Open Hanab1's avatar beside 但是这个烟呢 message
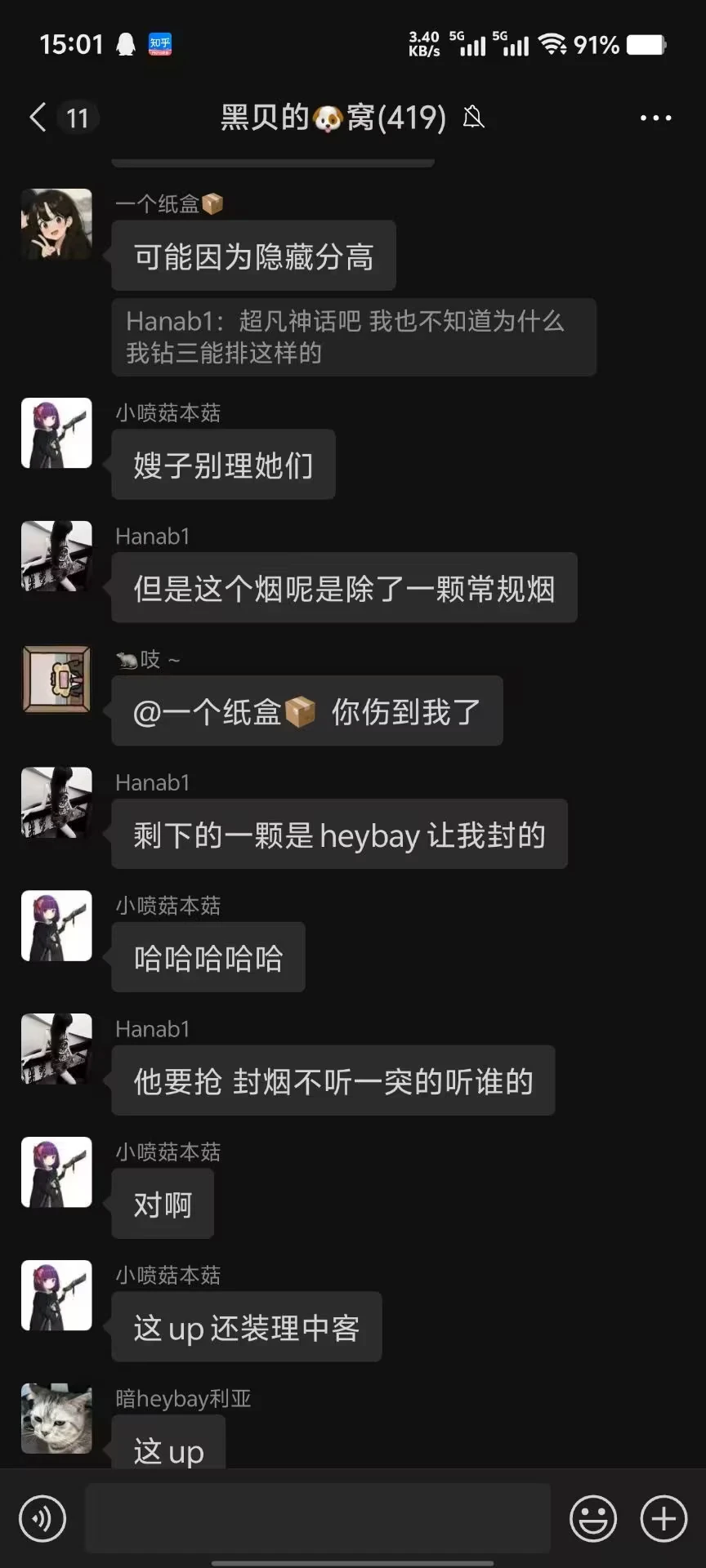 [x=56, y=556]
